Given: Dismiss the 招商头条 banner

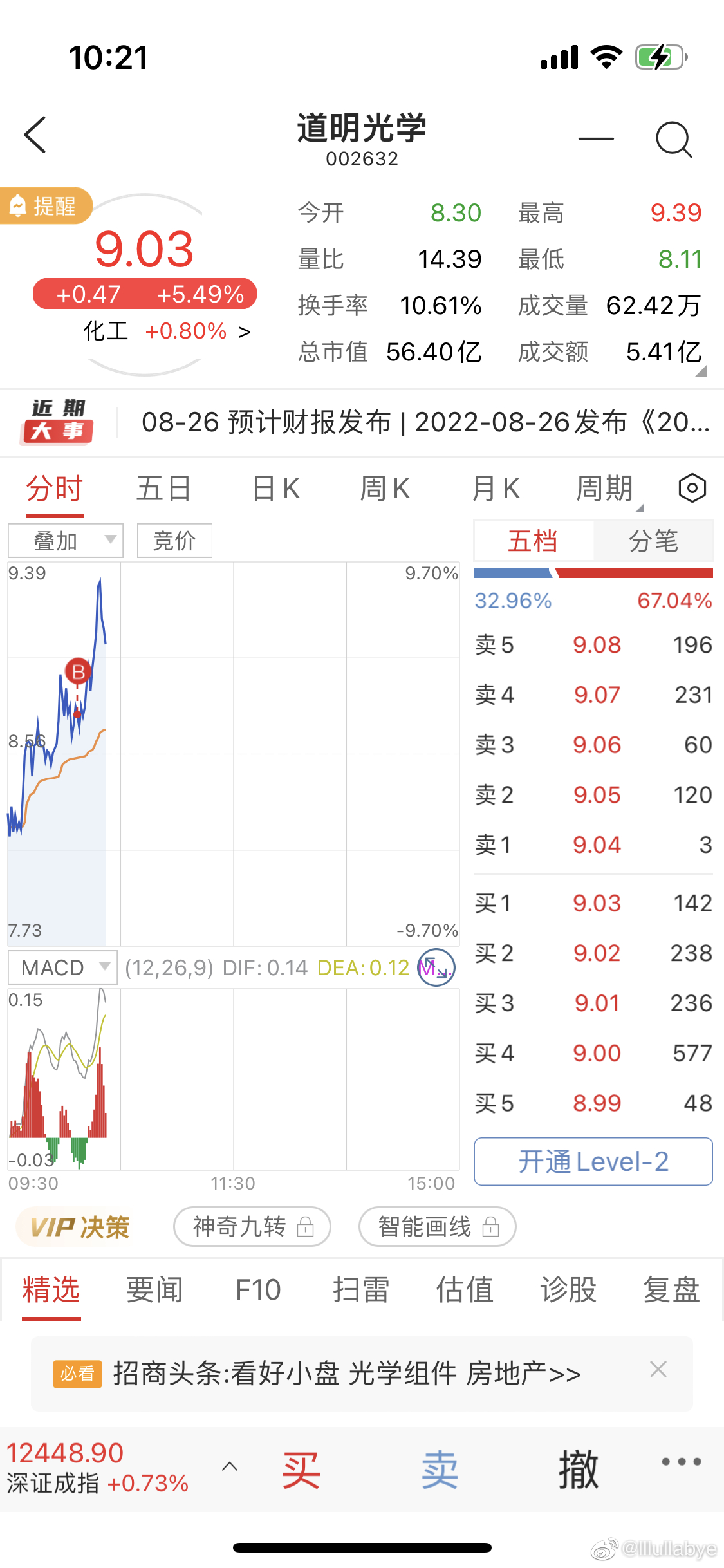Looking at the screenshot, I should (x=658, y=1369).
